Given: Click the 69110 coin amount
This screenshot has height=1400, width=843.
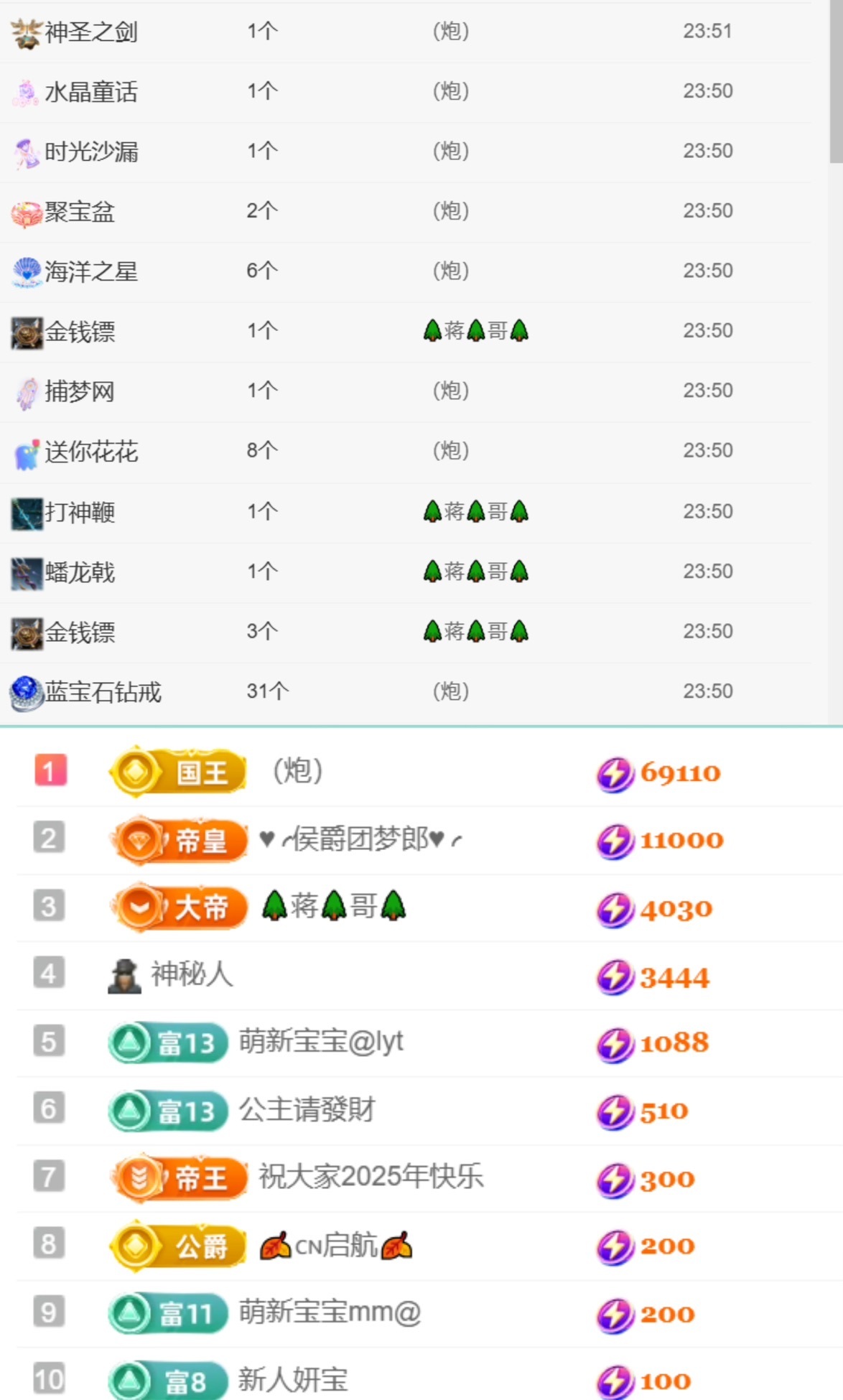Looking at the screenshot, I should pyautogui.click(x=681, y=773).
